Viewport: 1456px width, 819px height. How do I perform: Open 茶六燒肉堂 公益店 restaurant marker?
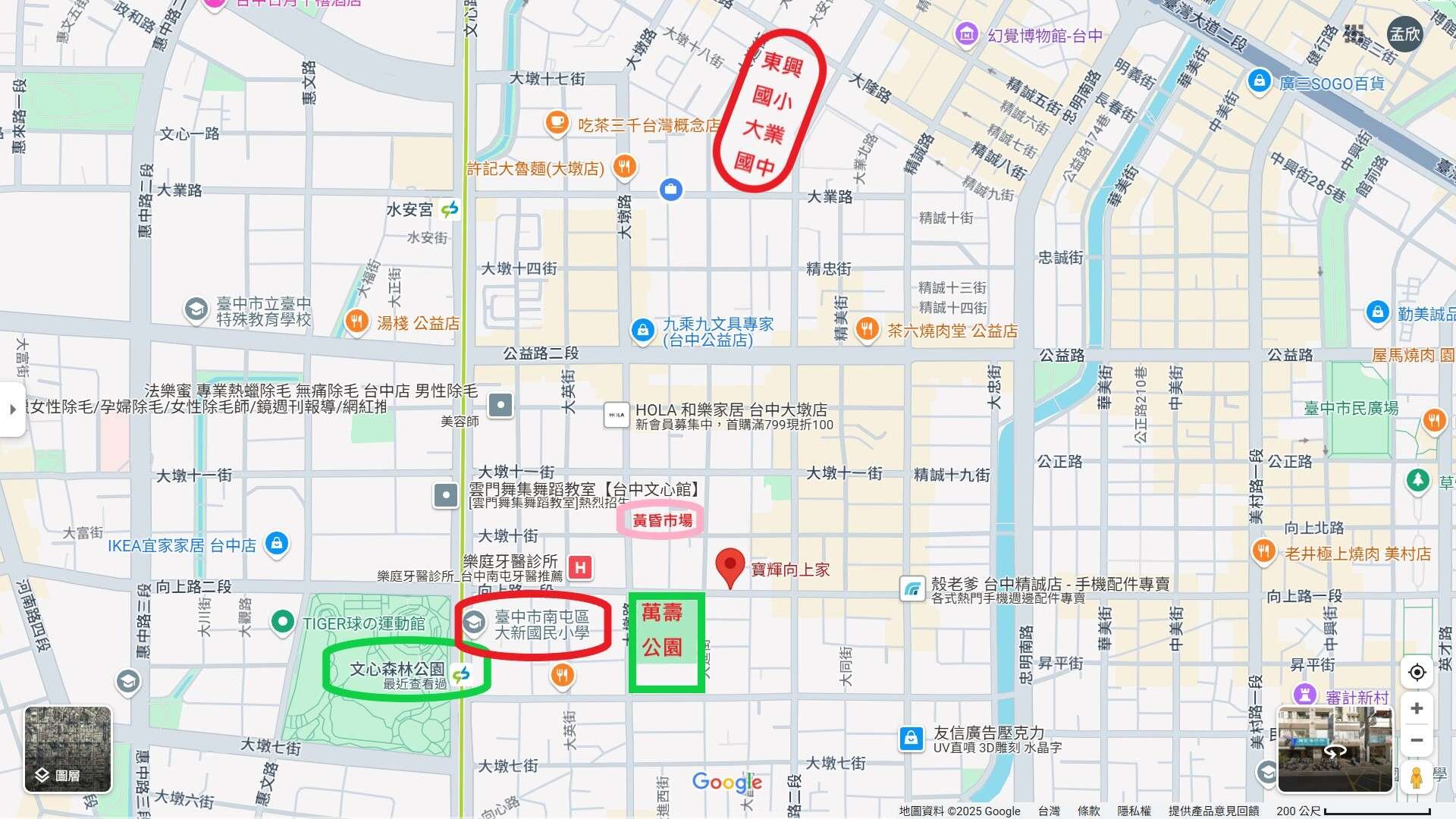(x=867, y=328)
